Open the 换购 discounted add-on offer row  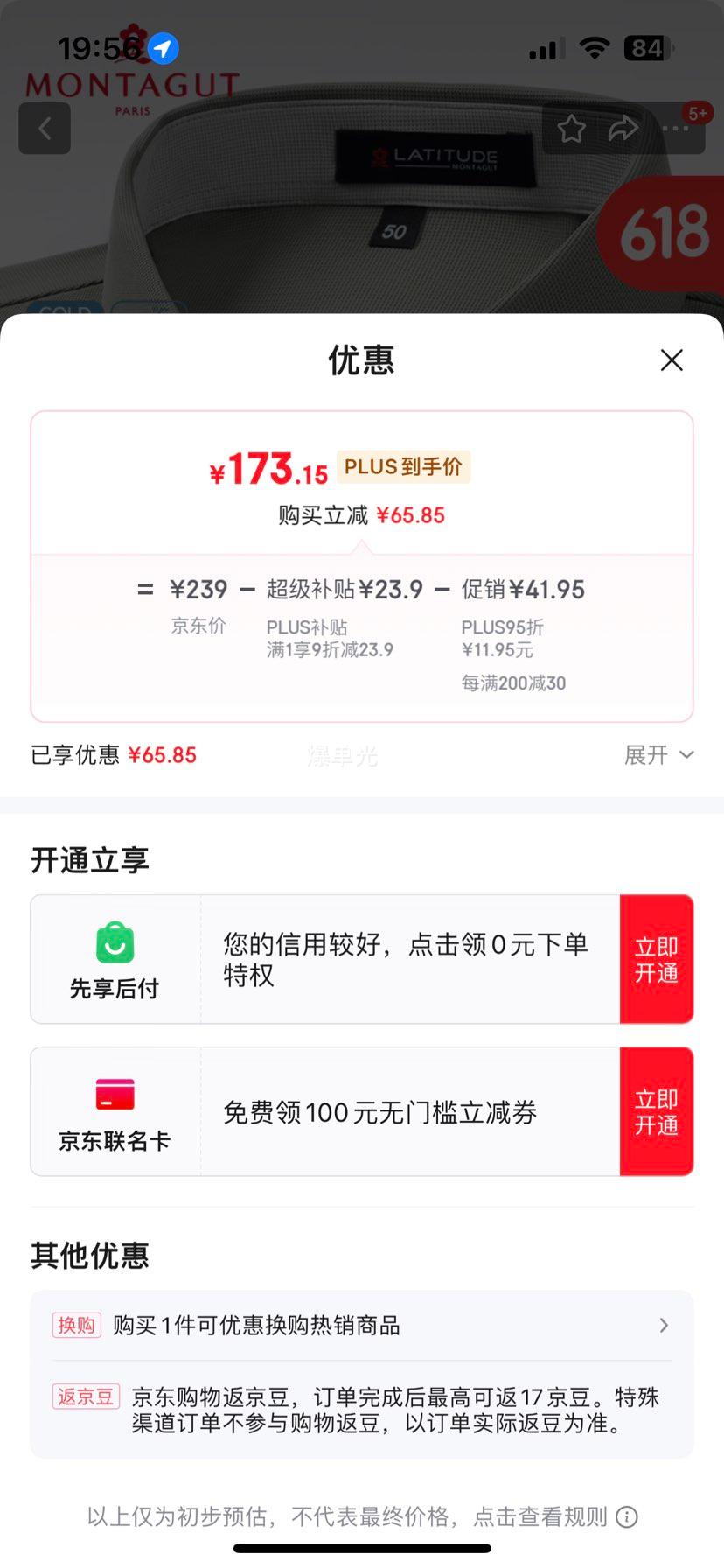(361, 1325)
